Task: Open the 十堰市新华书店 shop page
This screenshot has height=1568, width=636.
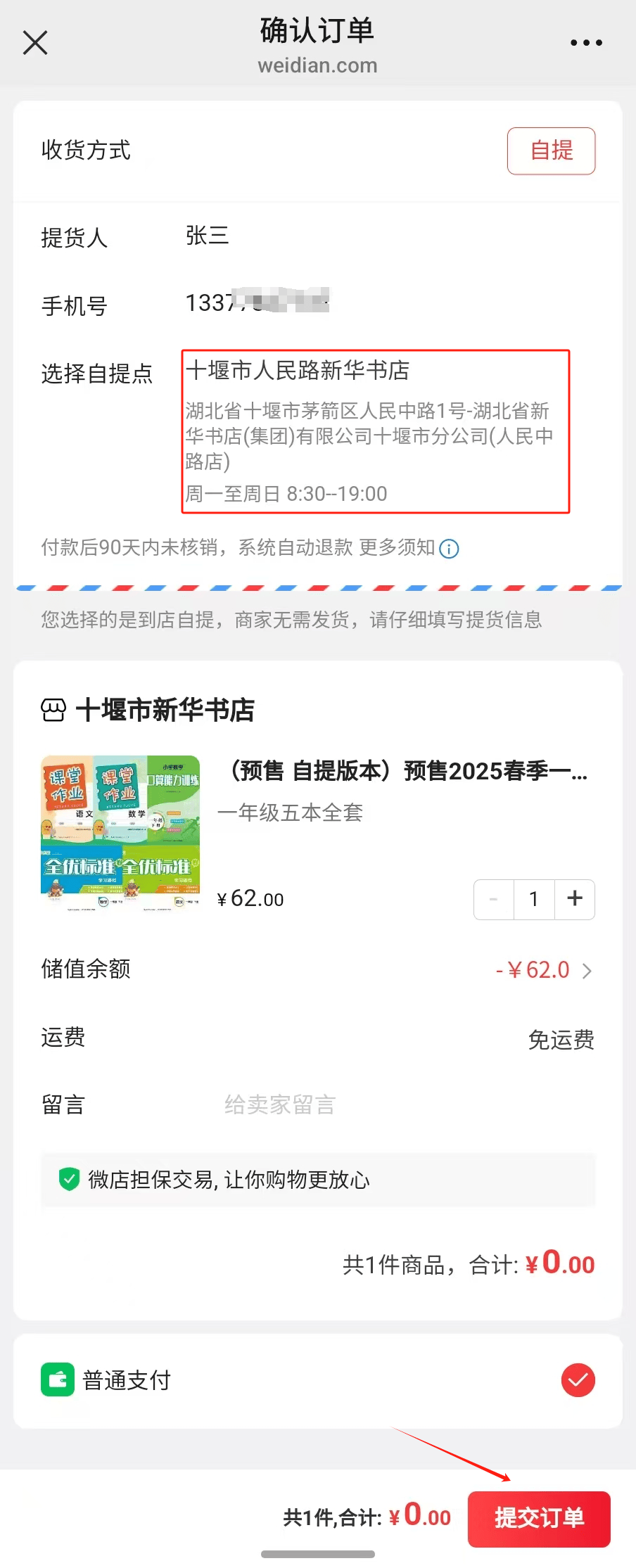Action: tap(164, 710)
